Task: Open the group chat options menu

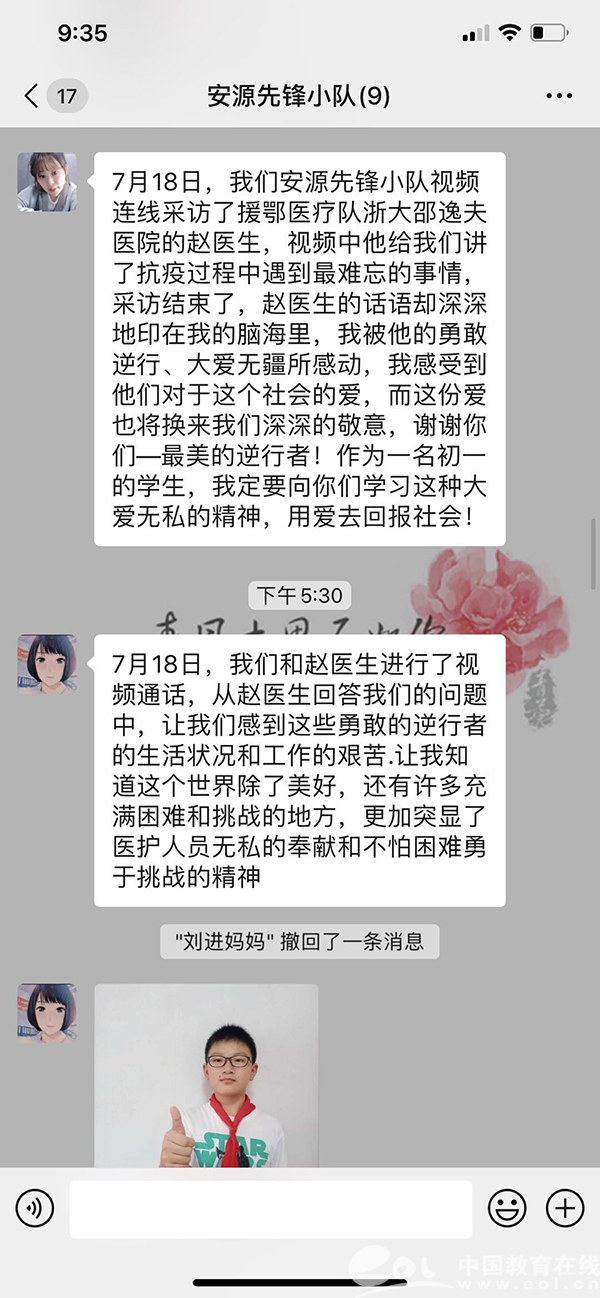Action: tap(558, 96)
